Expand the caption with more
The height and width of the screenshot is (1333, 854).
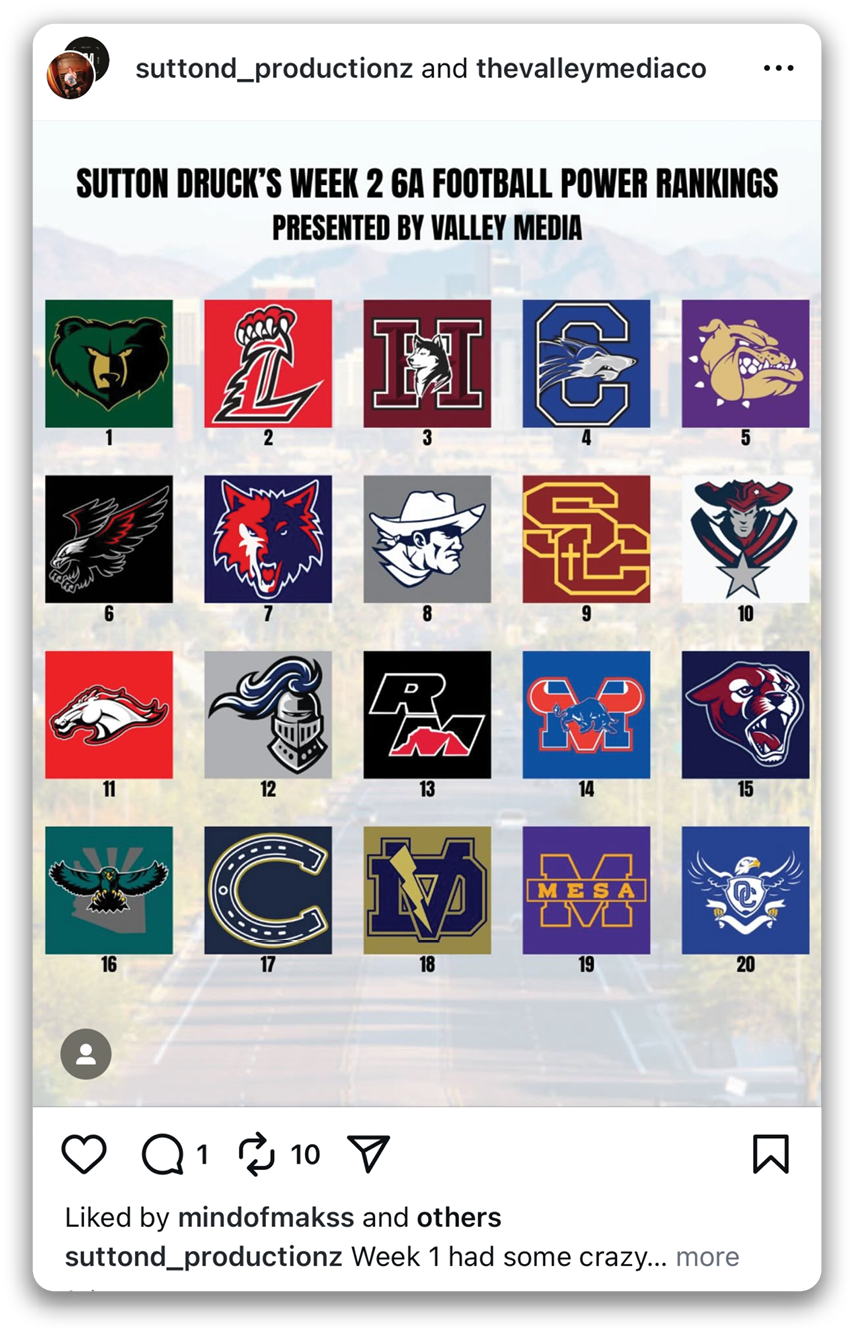tap(707, 1256)
